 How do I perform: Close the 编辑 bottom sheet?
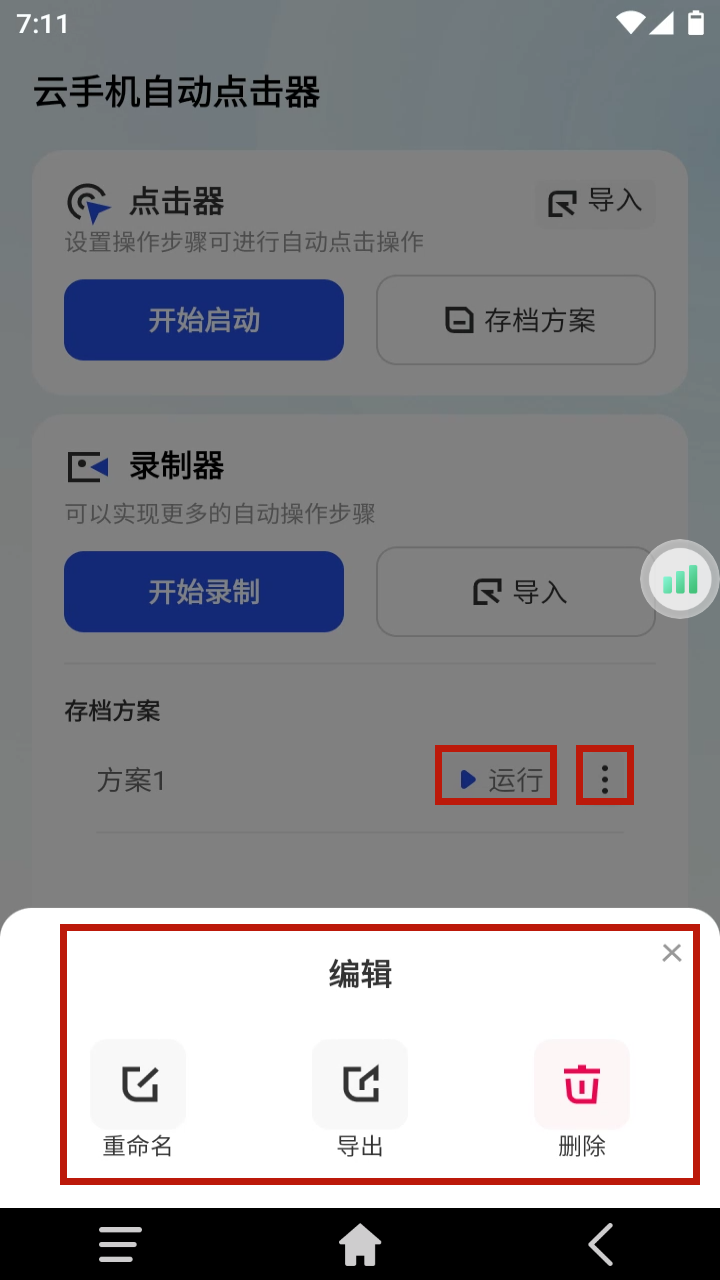pyautogui.click(x=671, y=953)
